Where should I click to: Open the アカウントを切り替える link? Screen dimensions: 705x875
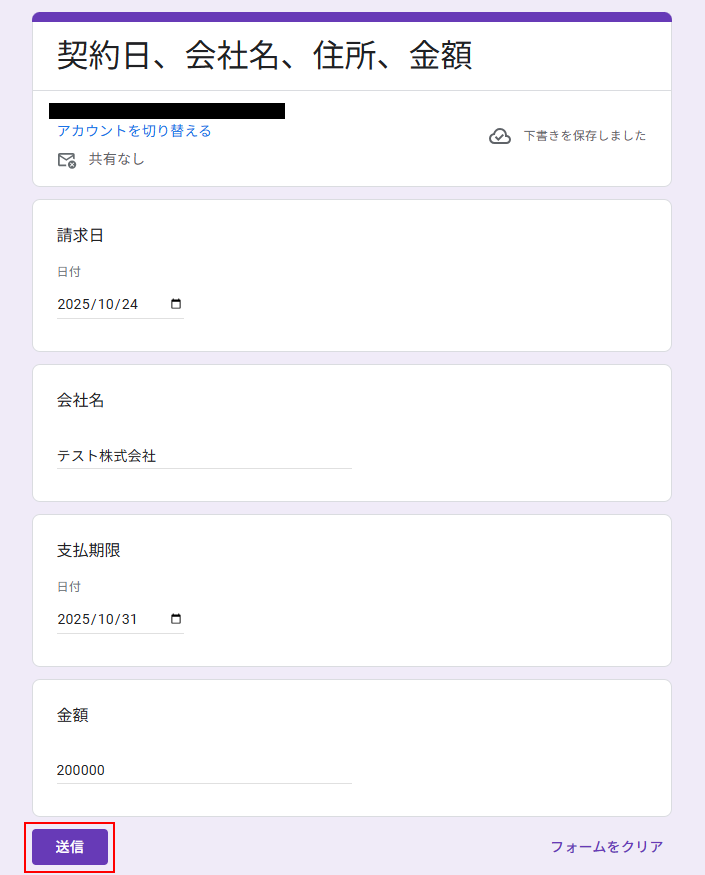[x=134, y=131]
